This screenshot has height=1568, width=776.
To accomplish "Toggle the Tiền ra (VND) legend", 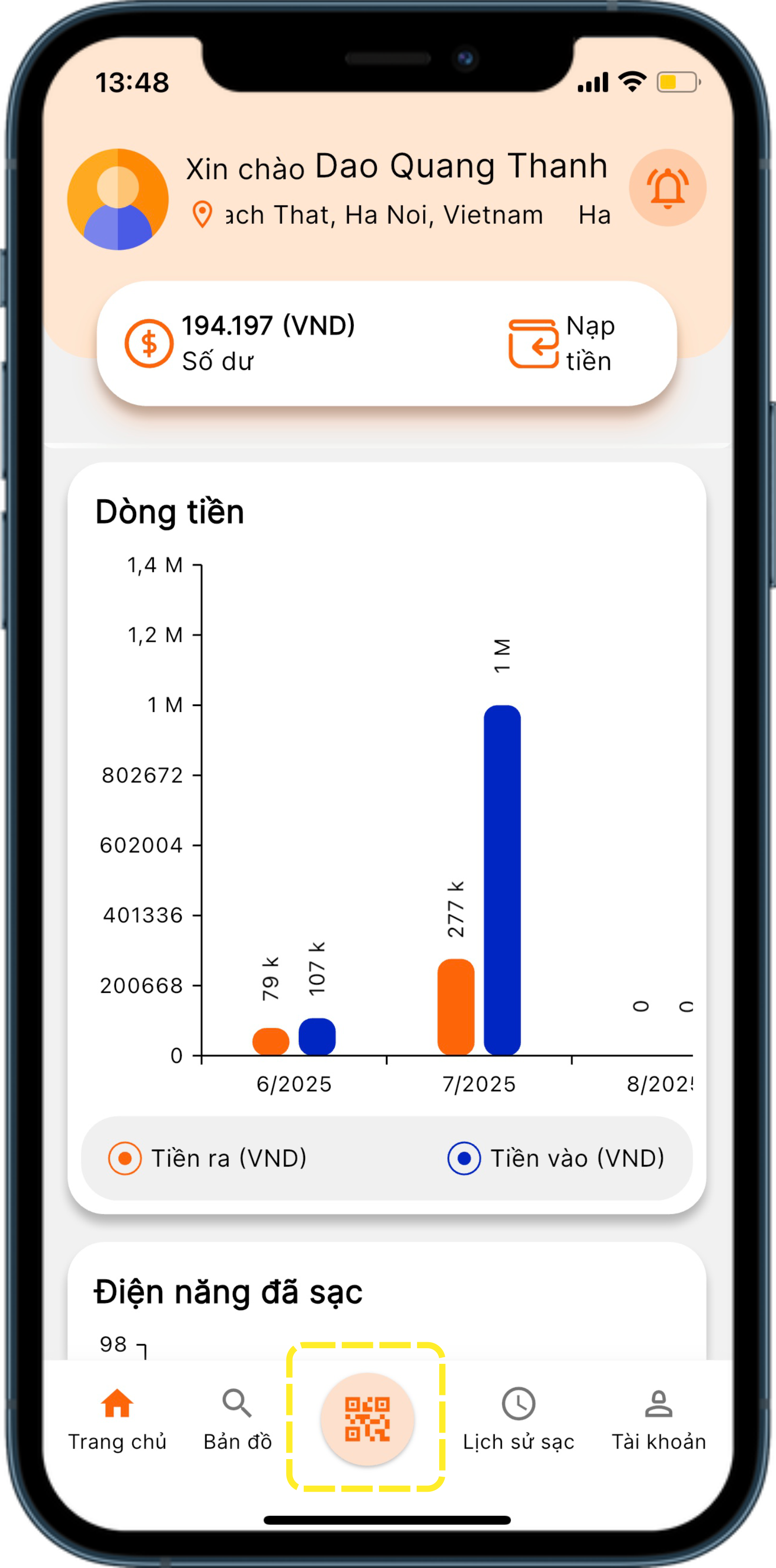I will pyautogui.click(x=208, y=1159).
